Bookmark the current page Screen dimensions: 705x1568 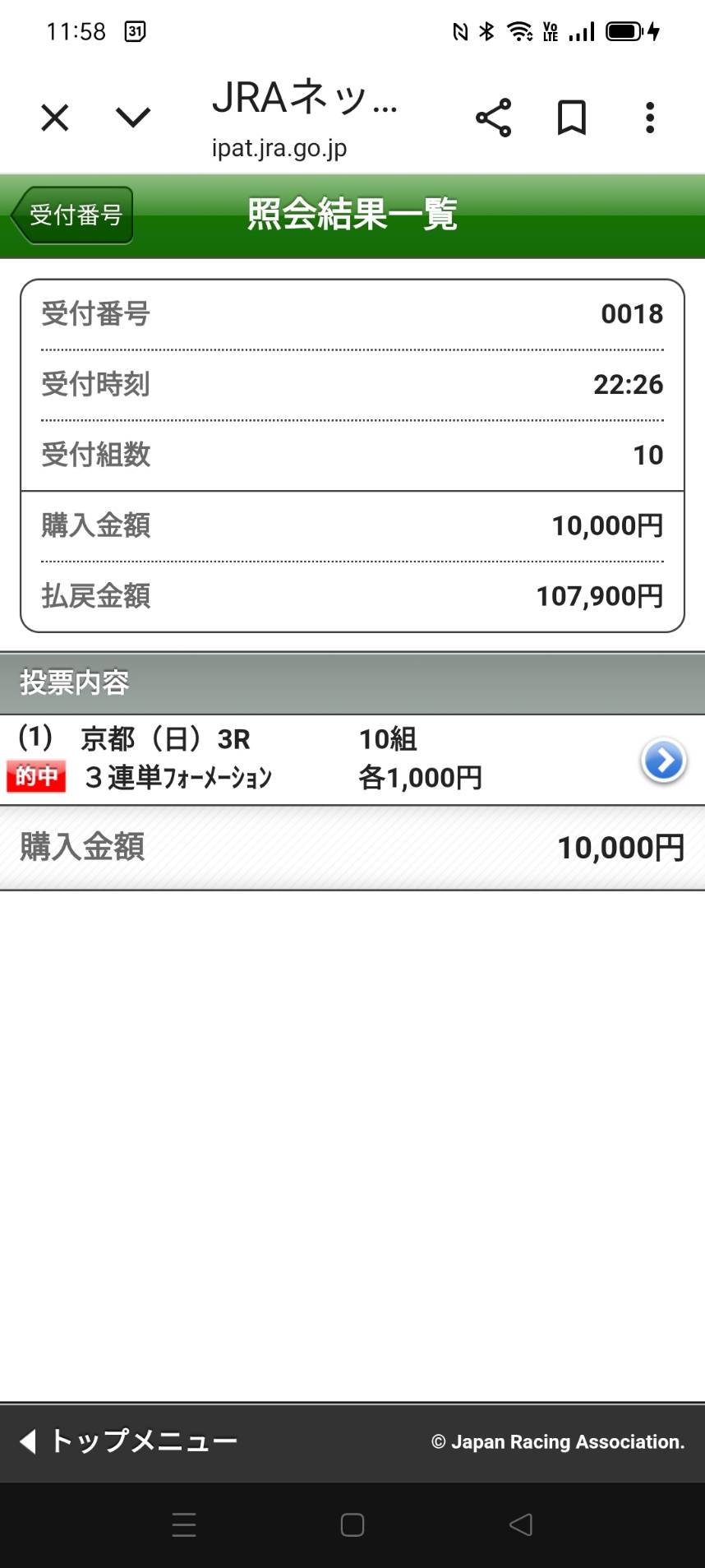click(571, 118)
